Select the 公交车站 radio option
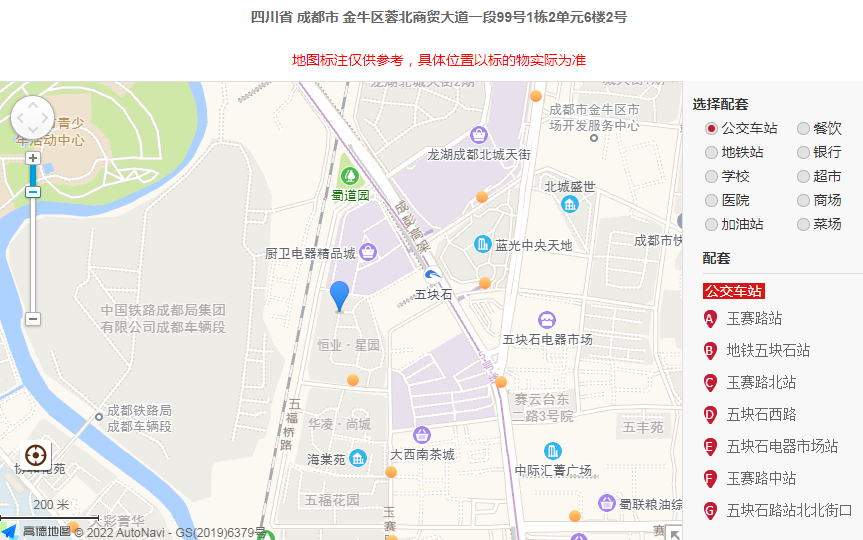Image resolution: width=863 pixels, height=540 pixels. point(712,128)
